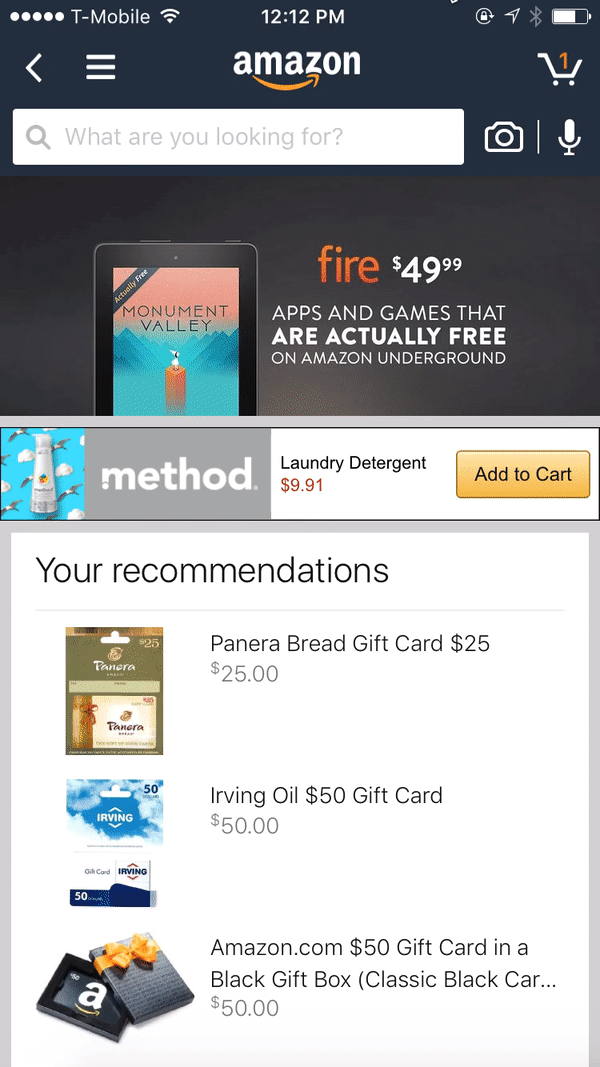Screen dimensions: 600x1067
Task: Open the hamburger menu
Action: click(100, 68)
